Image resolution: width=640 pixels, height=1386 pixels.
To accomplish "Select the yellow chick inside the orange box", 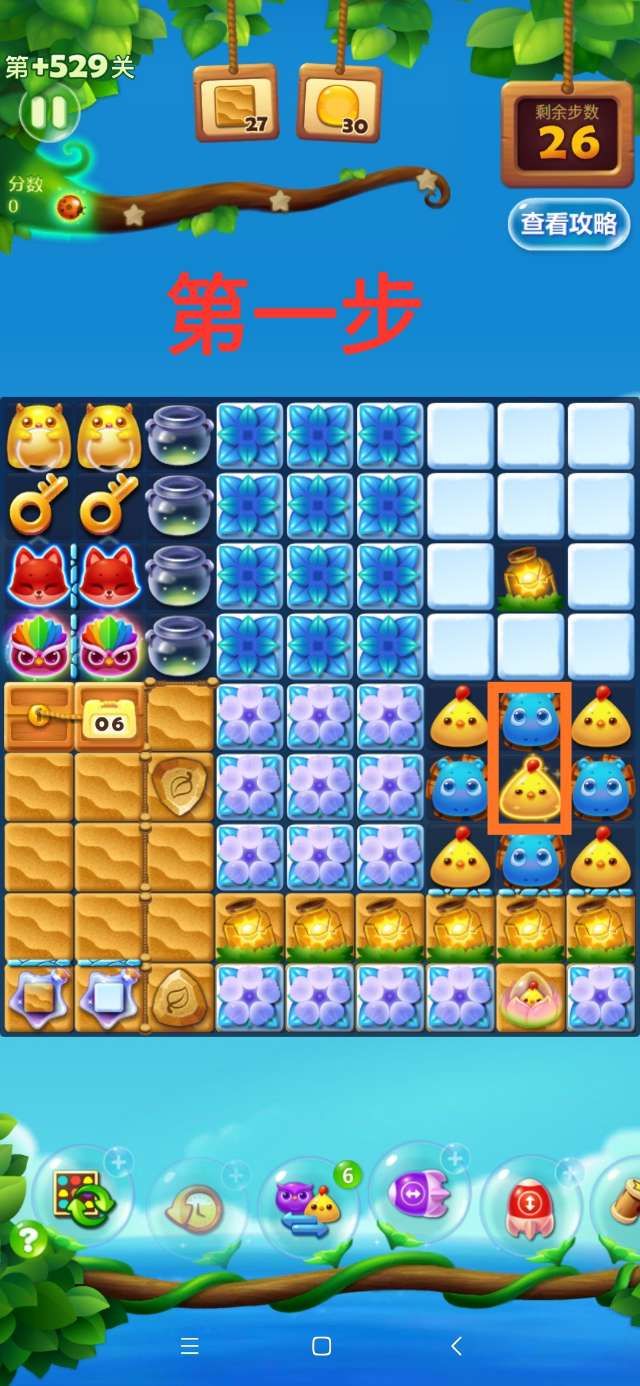I will pos(529,789).
